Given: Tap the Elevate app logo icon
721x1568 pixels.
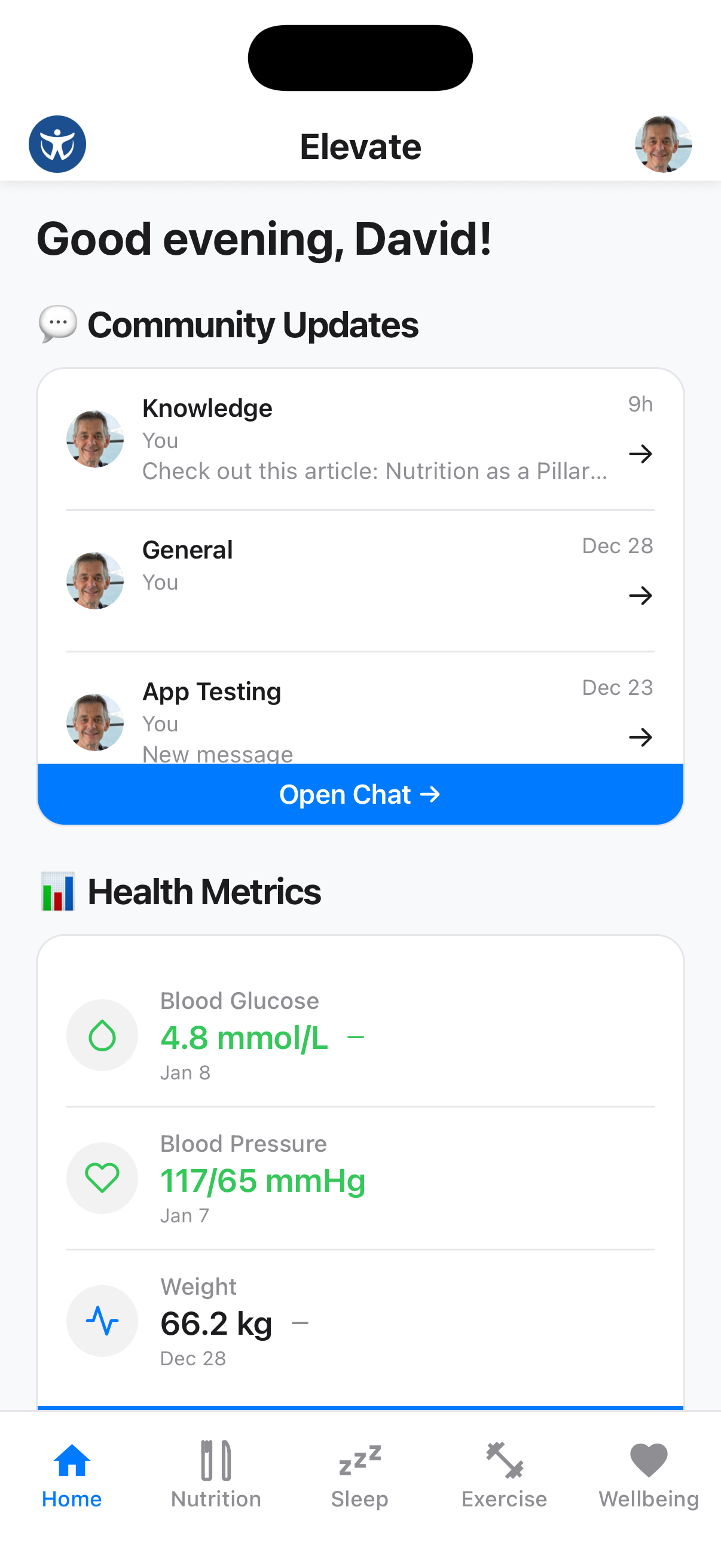Looking at the screenshot, I should point(57,144).
